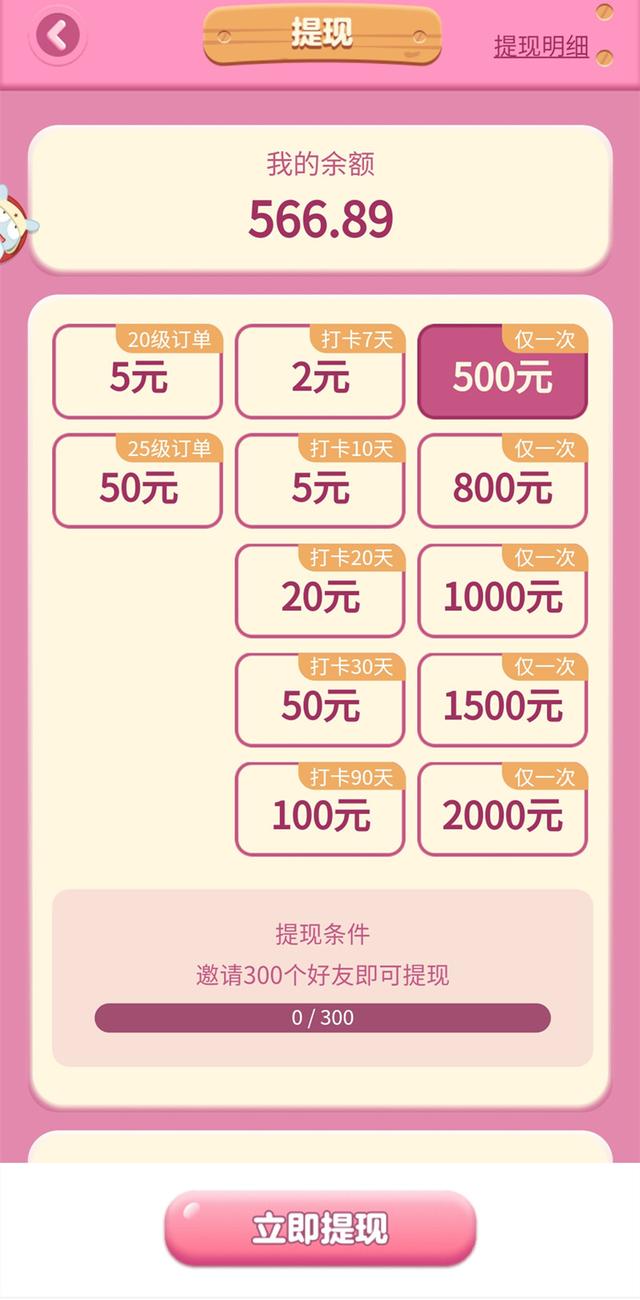This screenshot has width=640, height=1300.
Task: Choose the 打卡7天 2元 option
Action: pyautogui.click(x=320, y=371)
